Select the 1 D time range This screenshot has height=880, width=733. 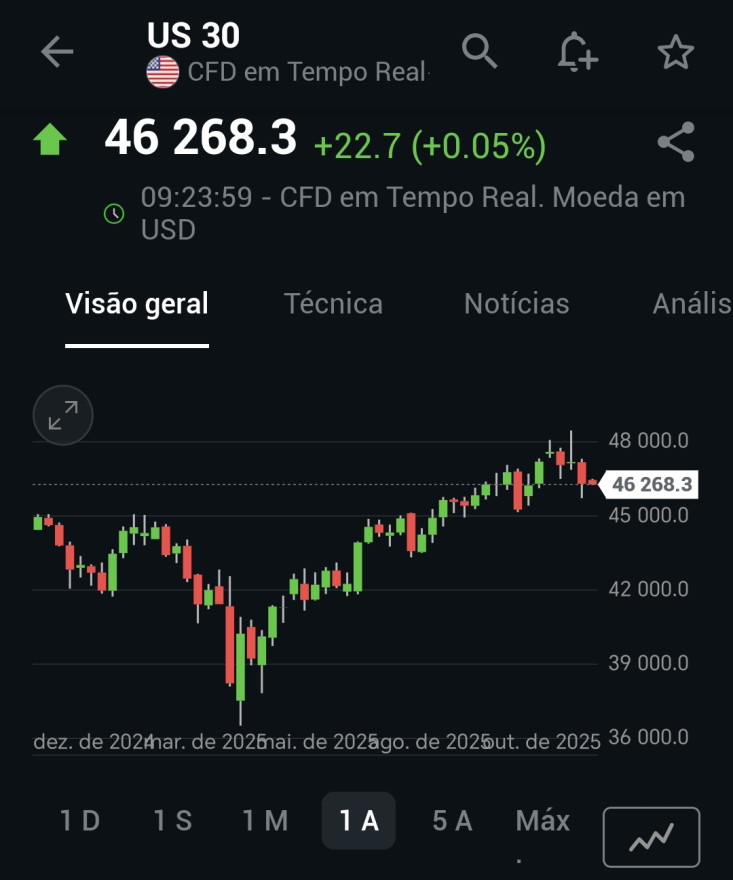pyautogui.click(x=80, y=821)
